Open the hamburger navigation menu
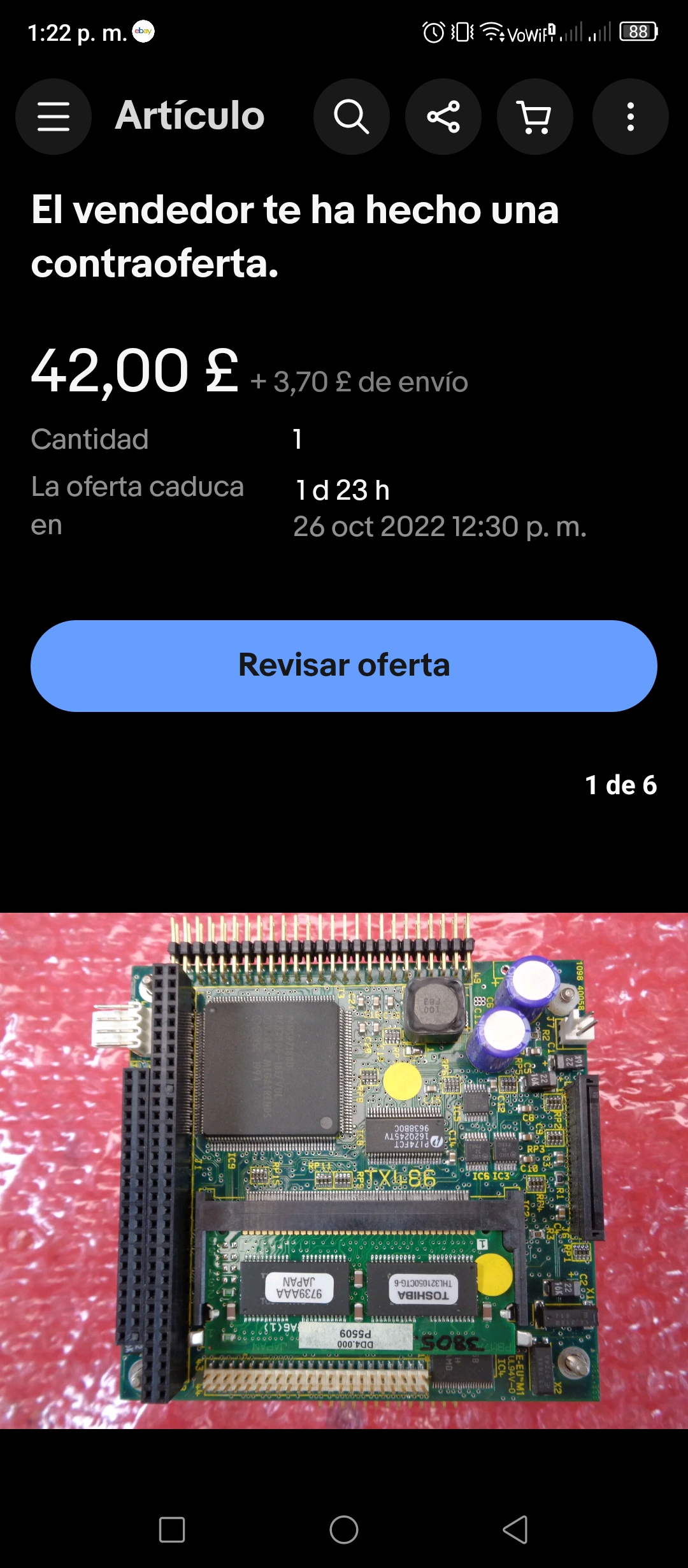The image size is (688, 1568). [x=54, y=117]
